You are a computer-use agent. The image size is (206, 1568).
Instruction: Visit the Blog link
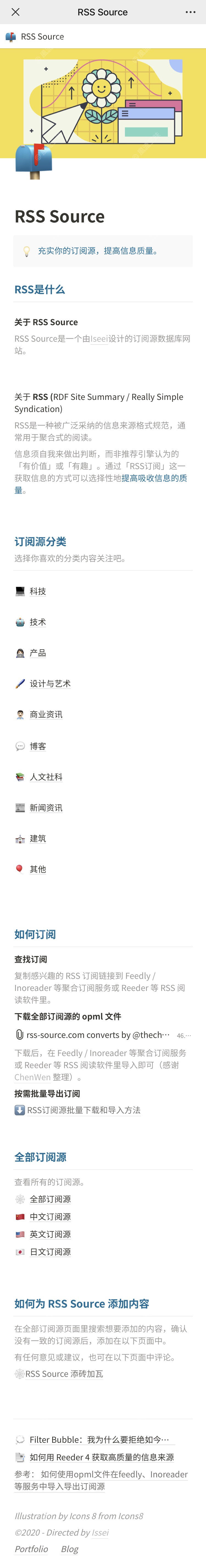click(x=69, y=1548)
